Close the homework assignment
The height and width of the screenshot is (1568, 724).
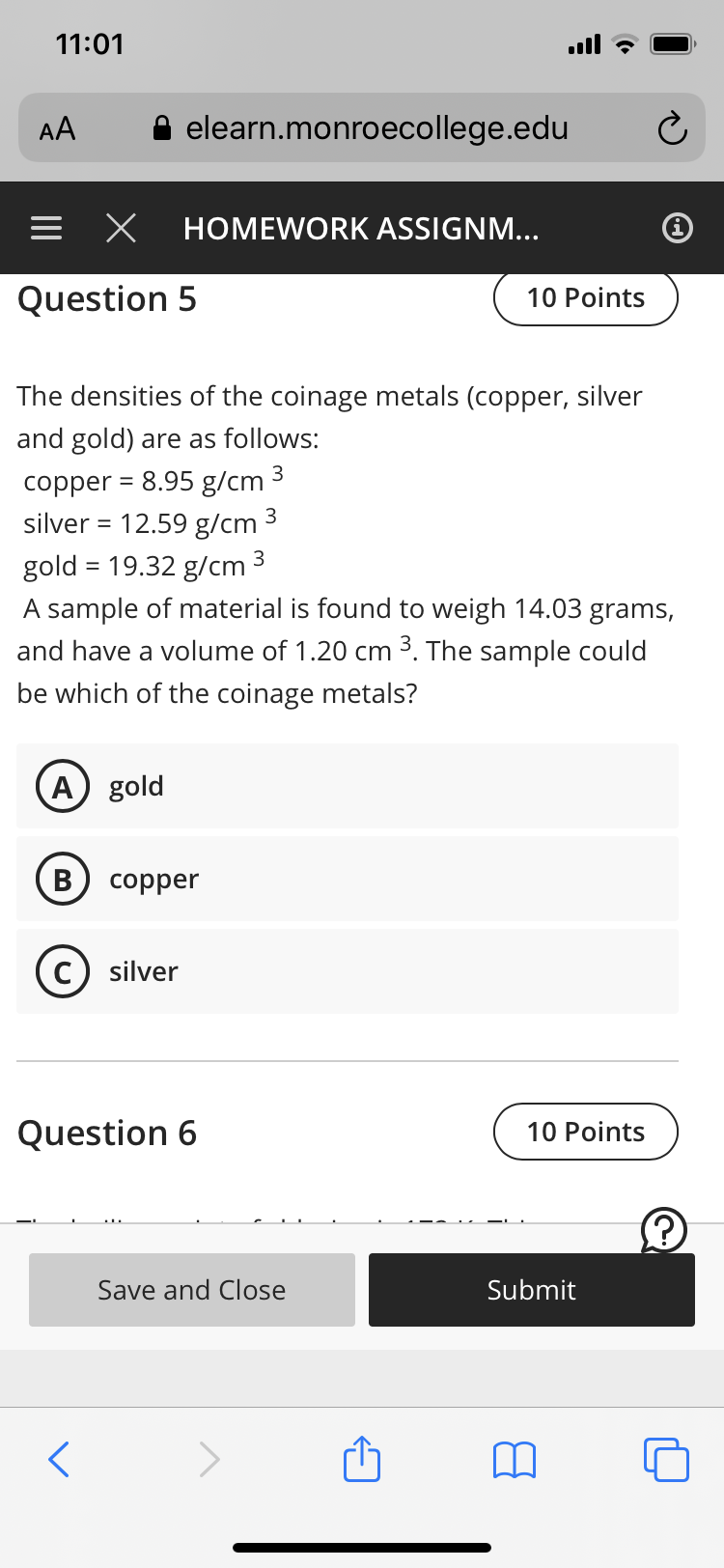point(121,229)
